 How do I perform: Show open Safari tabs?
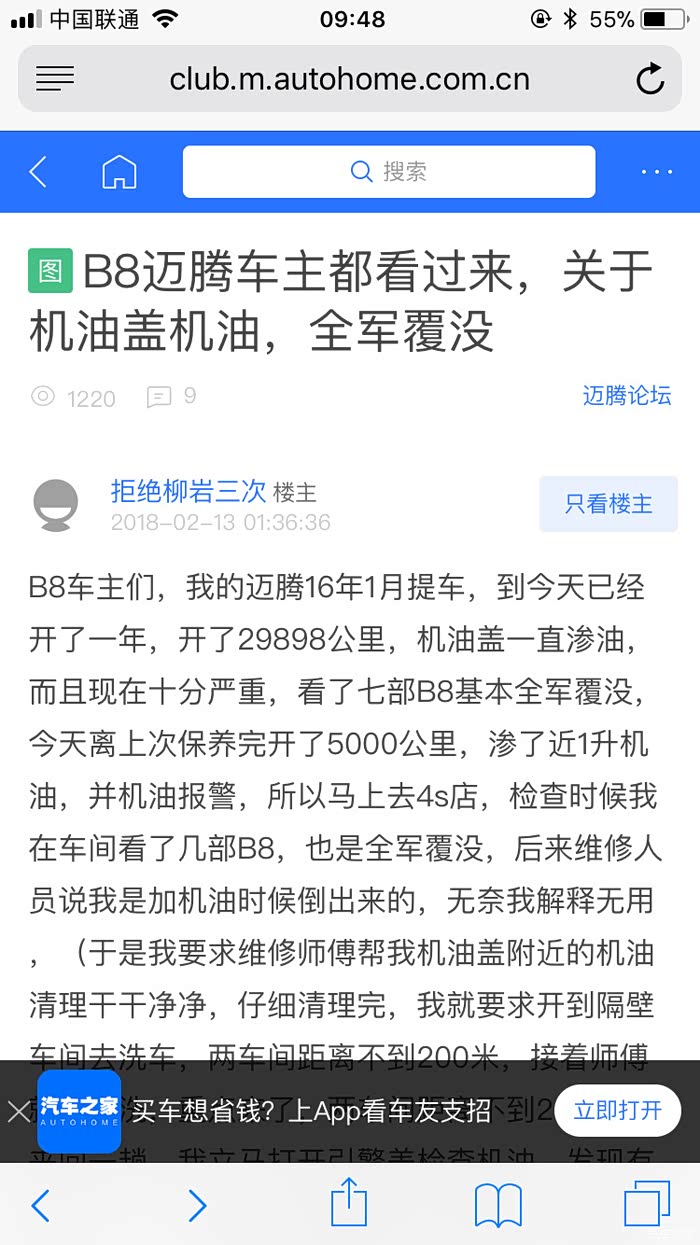[x=646, y=1205]
